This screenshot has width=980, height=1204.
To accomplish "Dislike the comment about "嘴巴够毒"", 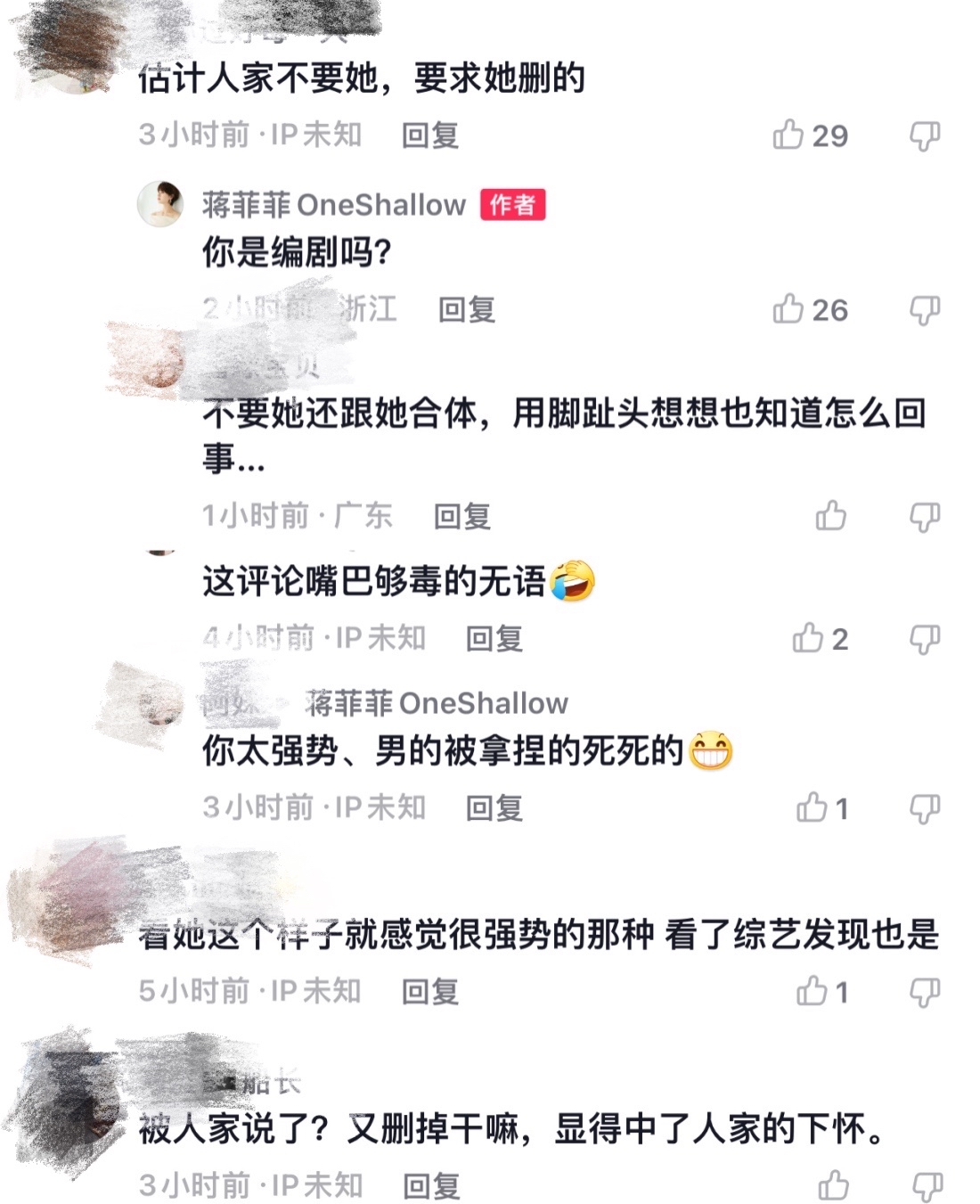I will coord(924,638).
